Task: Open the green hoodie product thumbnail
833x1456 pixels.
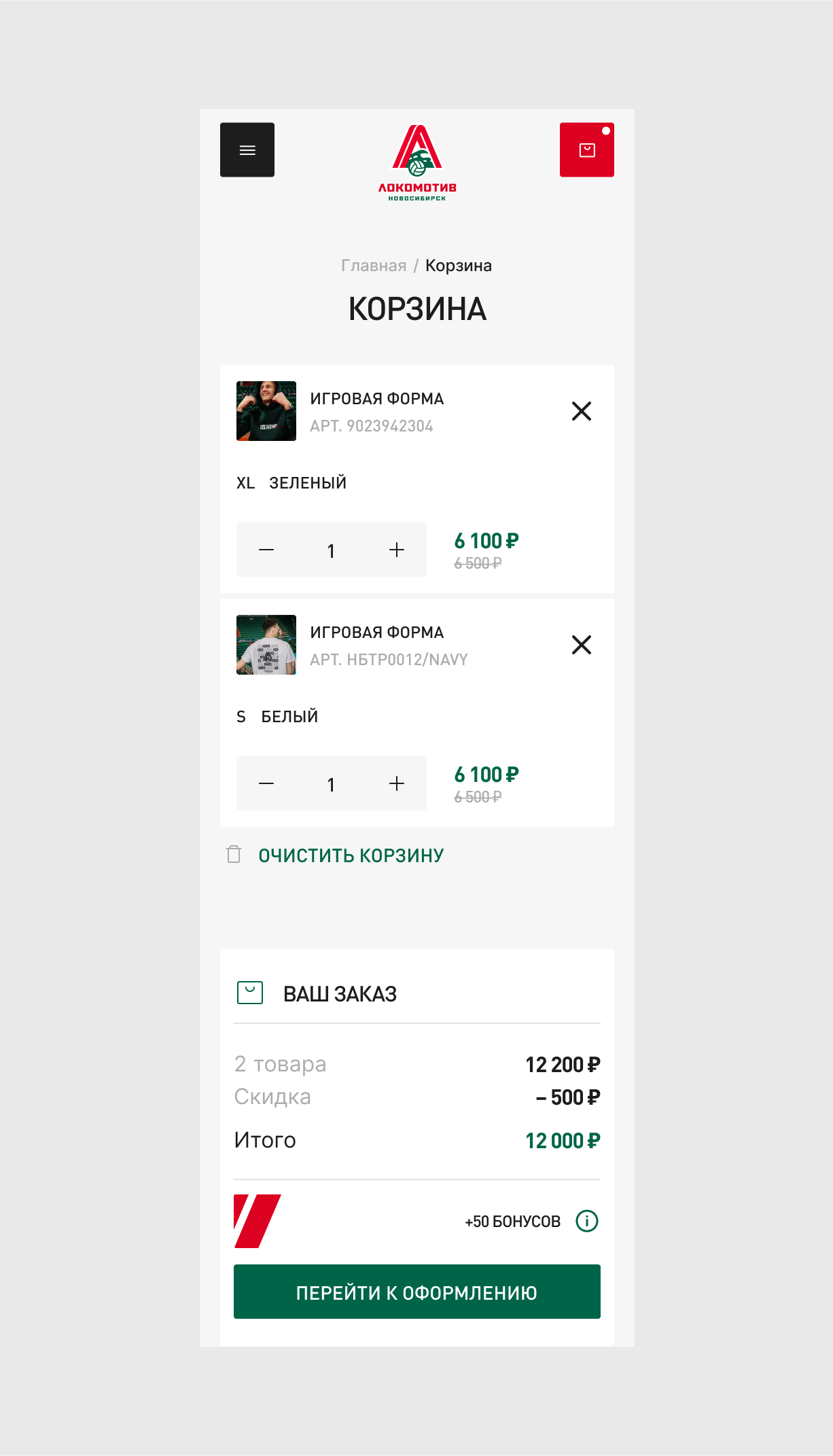Action: click(x=266, y=411)
